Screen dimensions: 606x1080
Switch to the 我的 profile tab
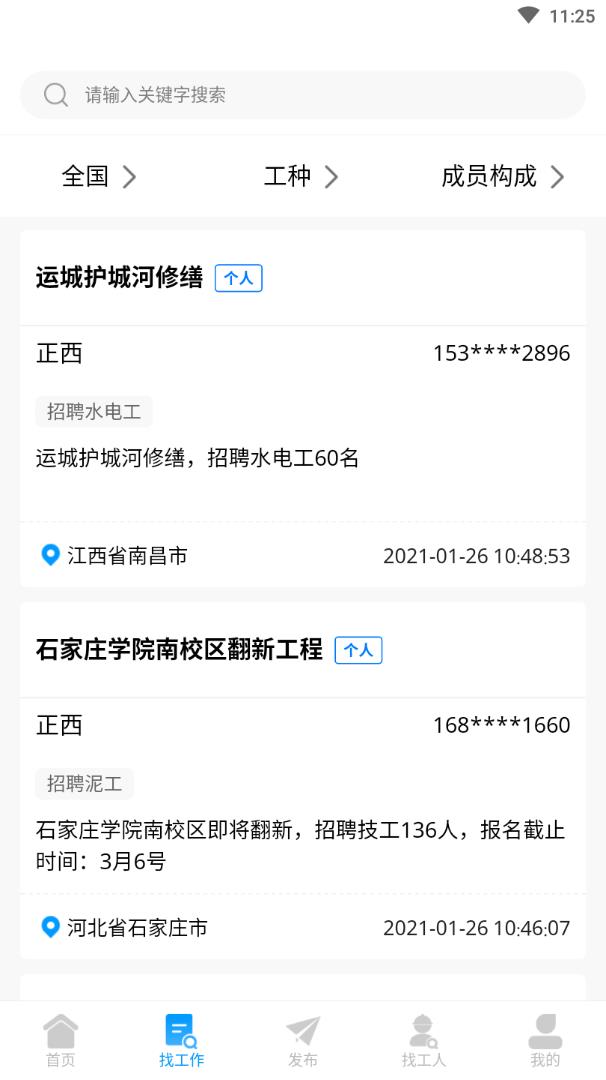(545, 1041)
